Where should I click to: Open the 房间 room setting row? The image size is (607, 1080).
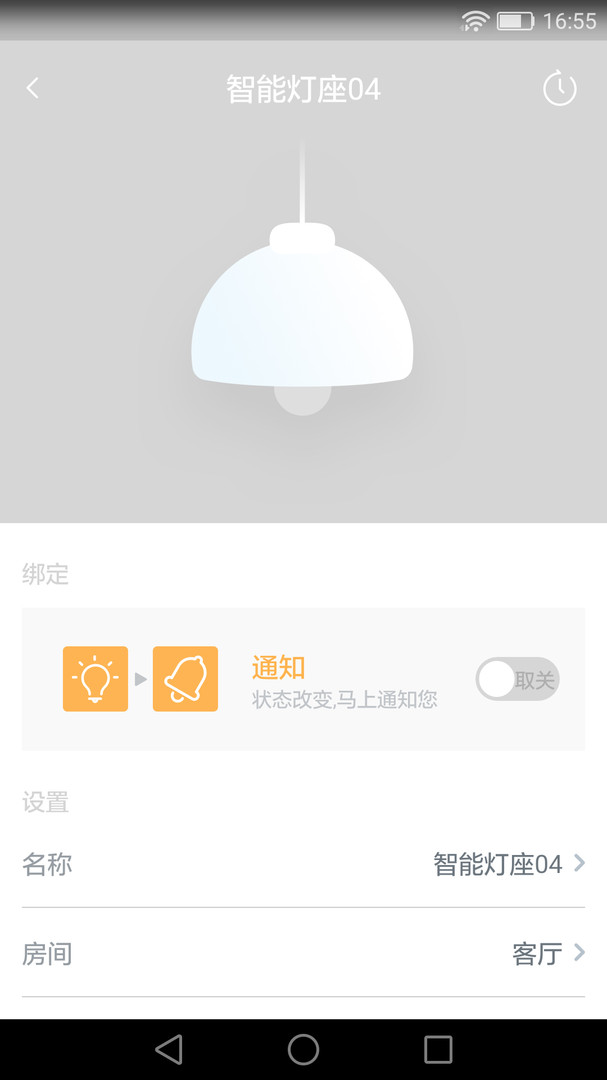pyautogui.click(x=303, y=954)
